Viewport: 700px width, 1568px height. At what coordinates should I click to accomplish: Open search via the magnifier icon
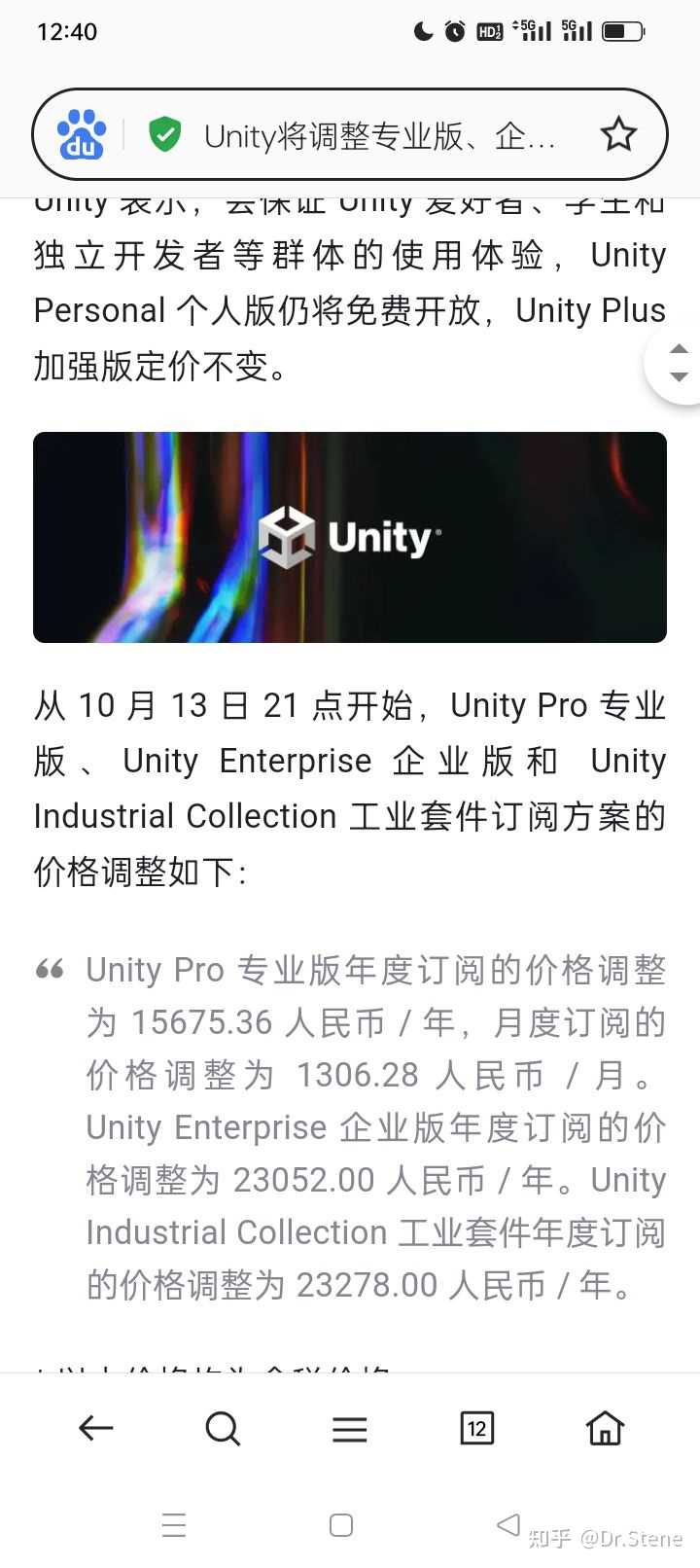pos(223,1428)
